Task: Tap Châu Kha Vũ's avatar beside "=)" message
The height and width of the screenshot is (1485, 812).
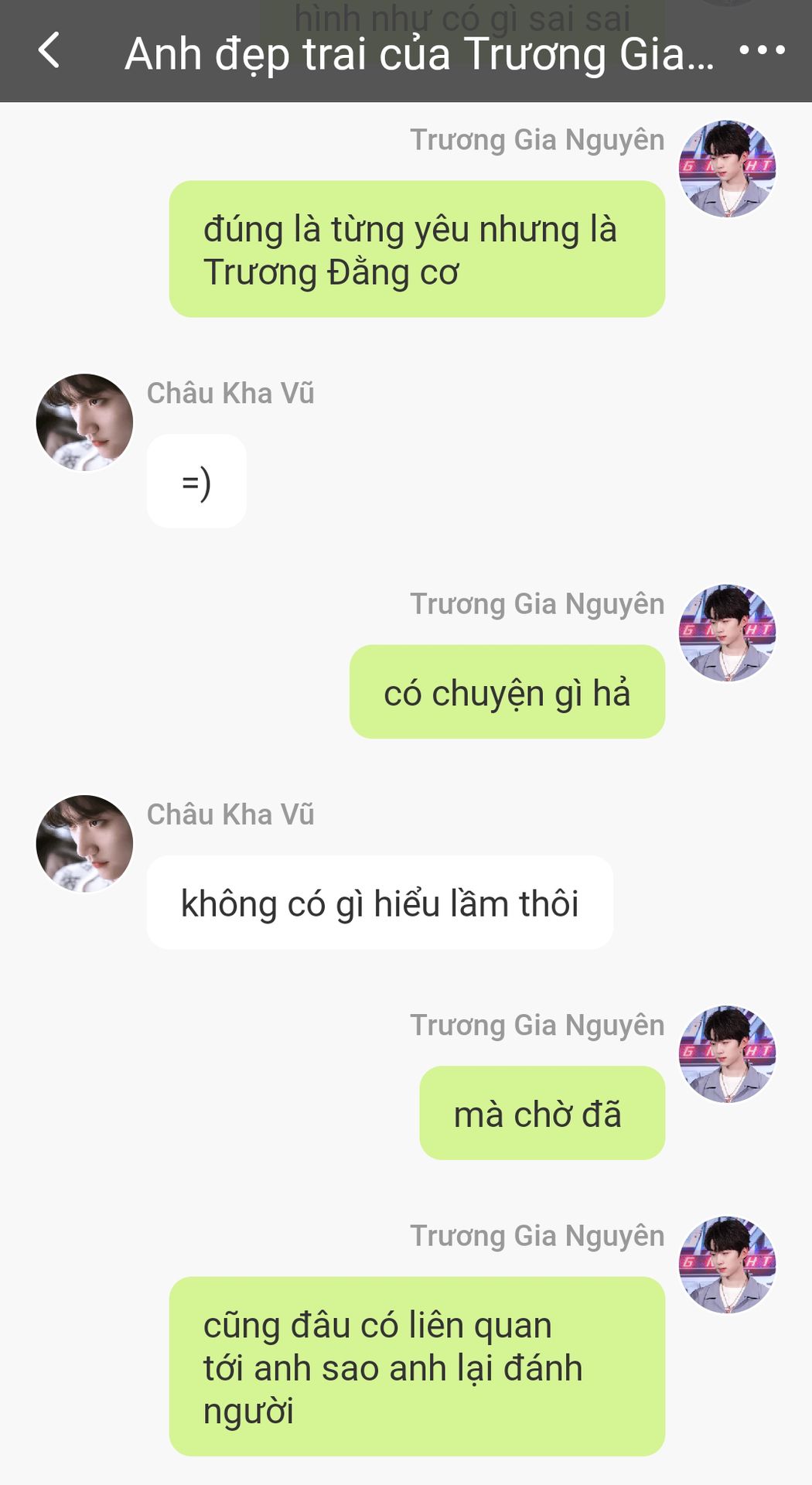Action: click(84, 423)
